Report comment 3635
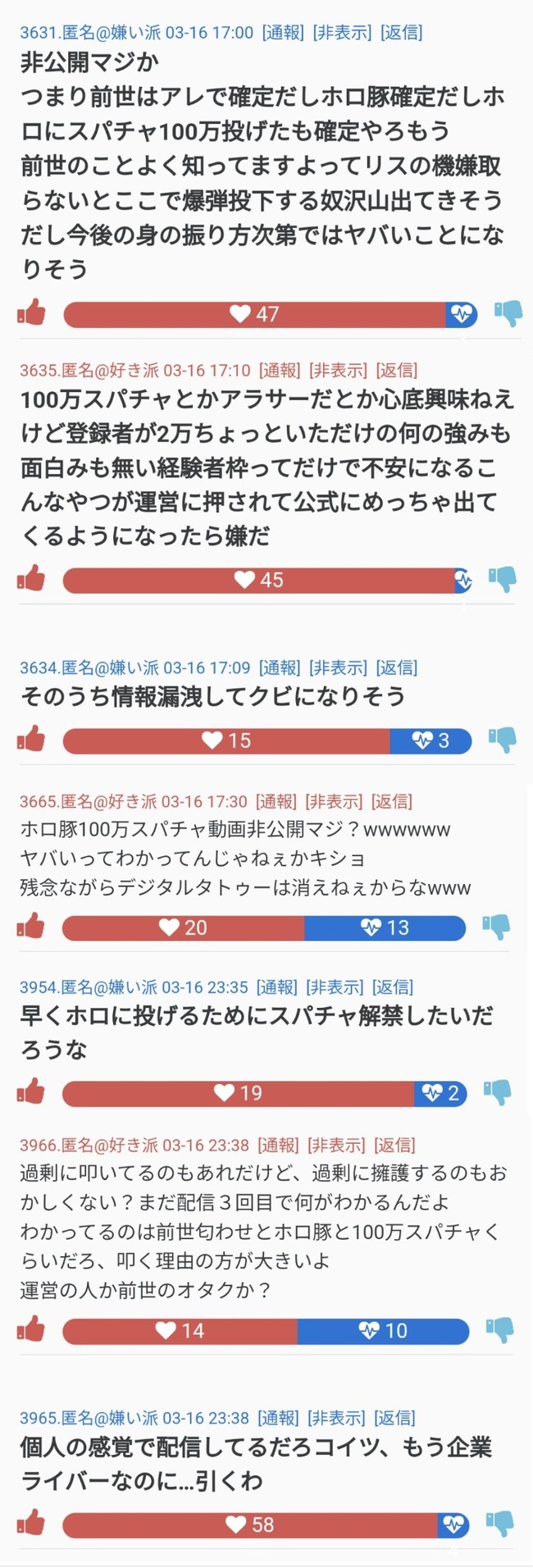Viewport: 533px width, 1568px height. (279, 371)
